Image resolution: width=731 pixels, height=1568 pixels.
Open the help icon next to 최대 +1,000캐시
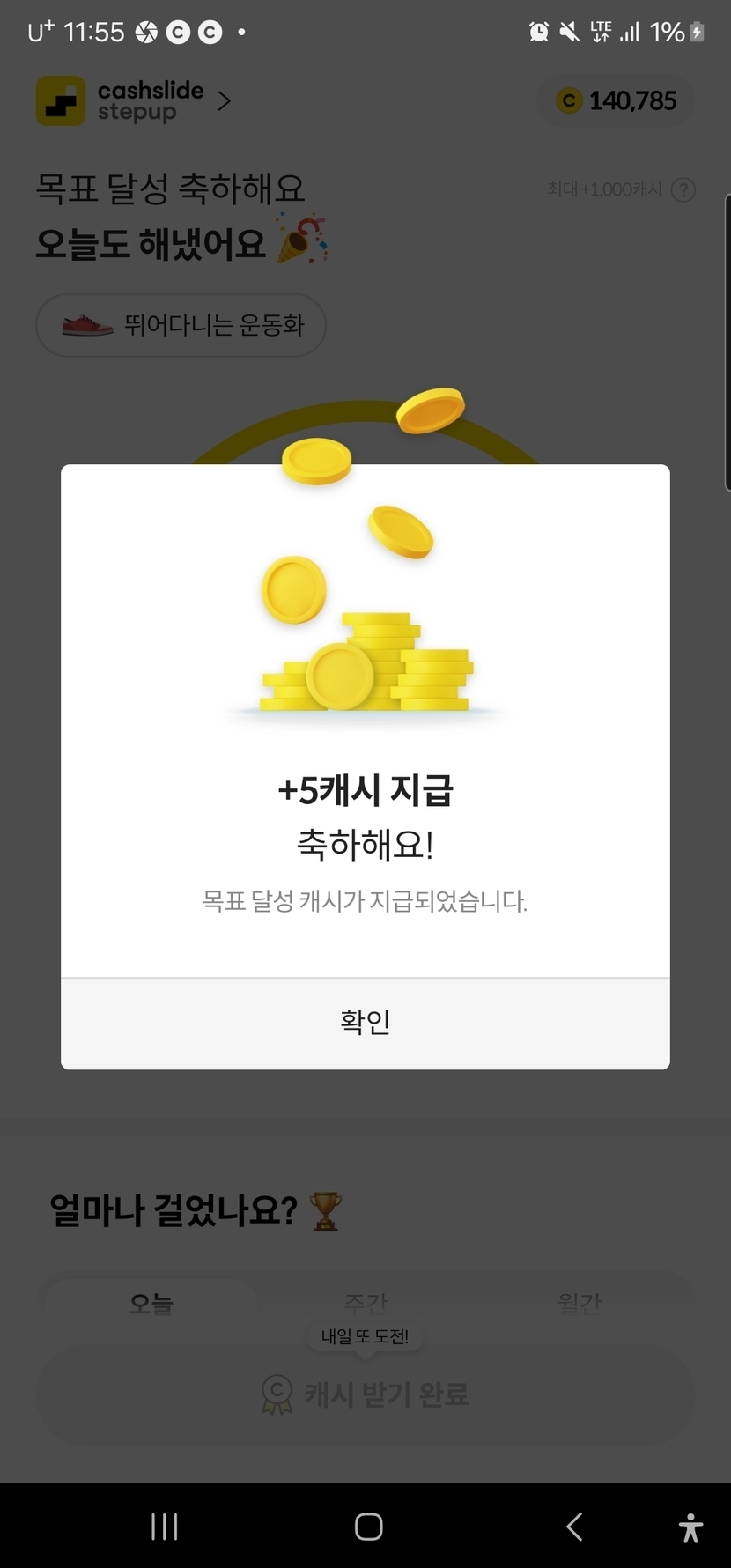pyautogui.click(x=683, y=189)
